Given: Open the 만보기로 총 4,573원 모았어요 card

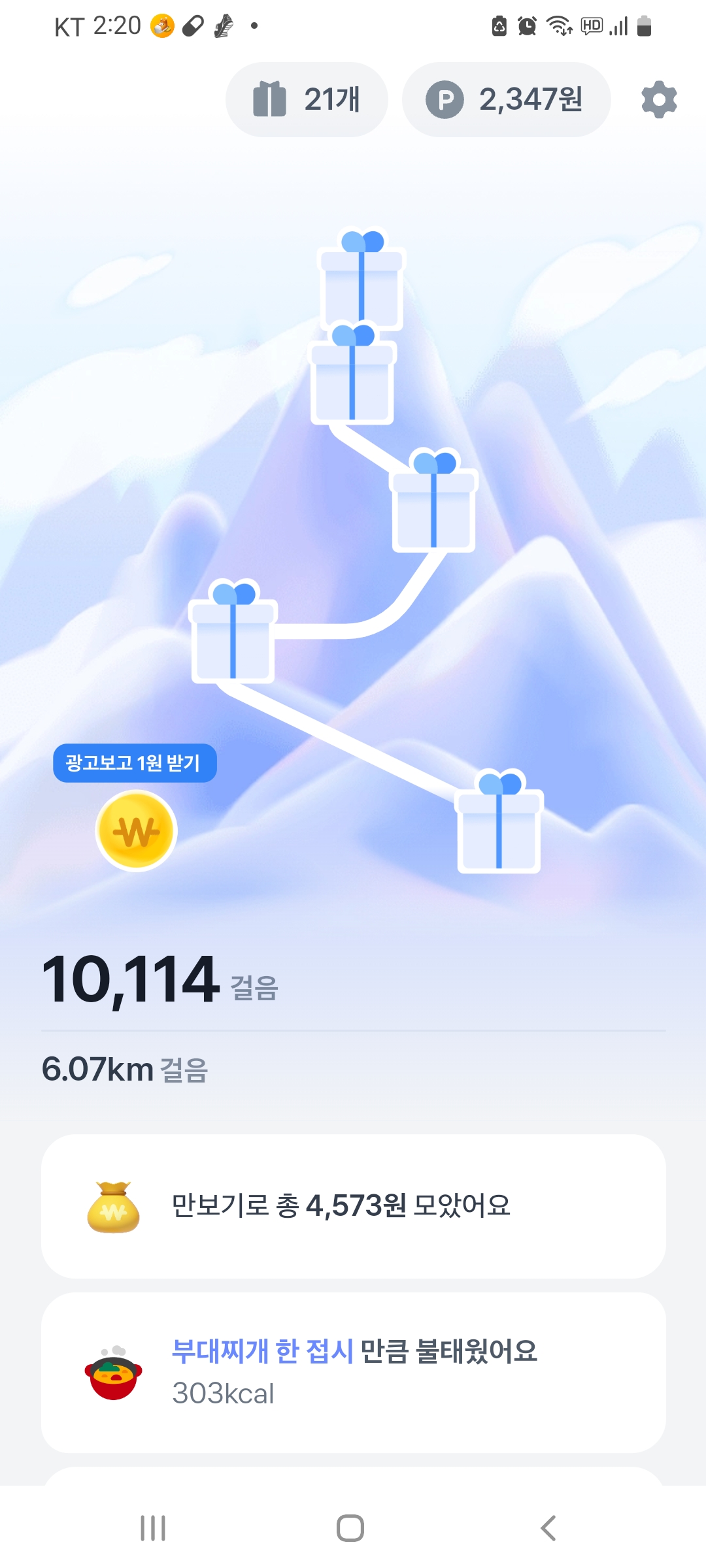Looking at the screenshot, I should click(353, 1206).
